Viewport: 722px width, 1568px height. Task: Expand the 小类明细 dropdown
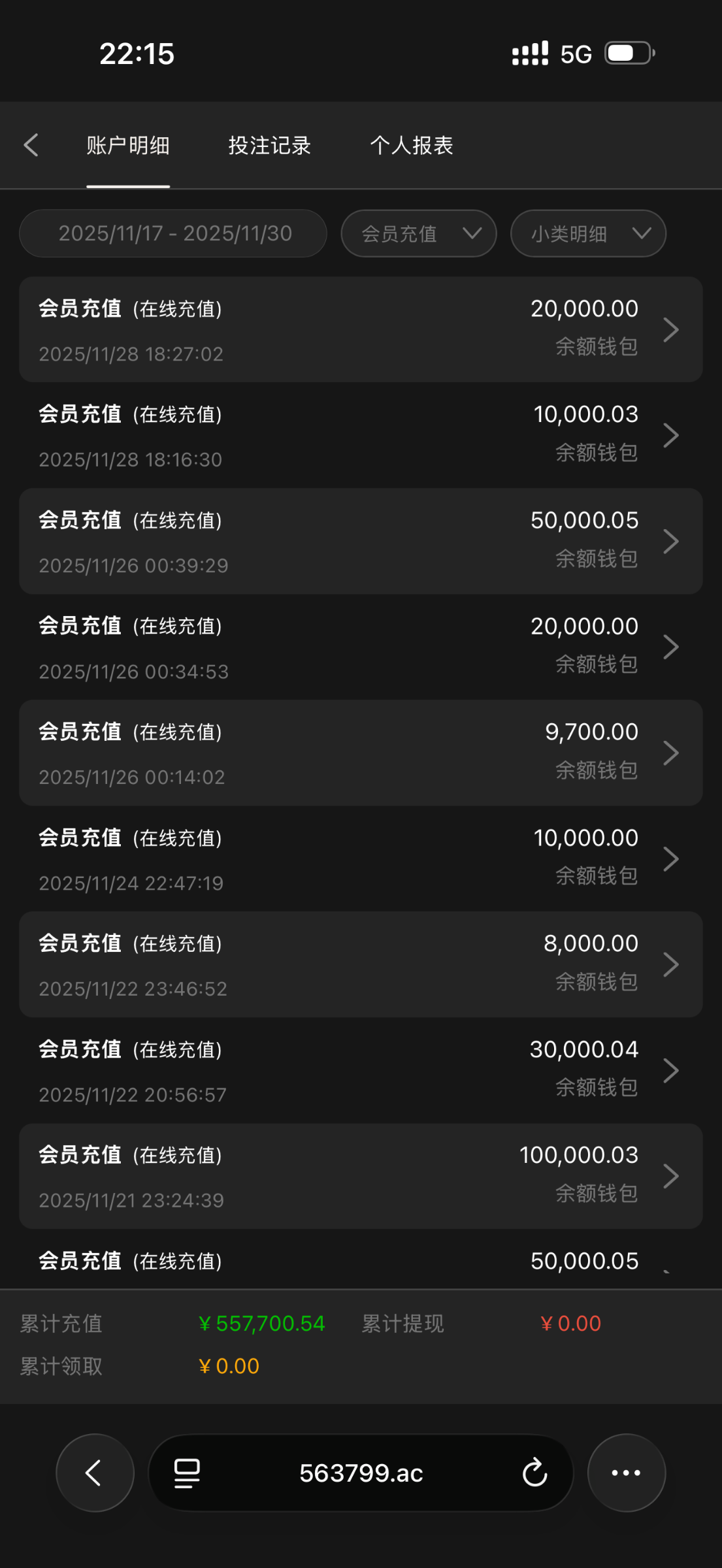coord(588,233)
